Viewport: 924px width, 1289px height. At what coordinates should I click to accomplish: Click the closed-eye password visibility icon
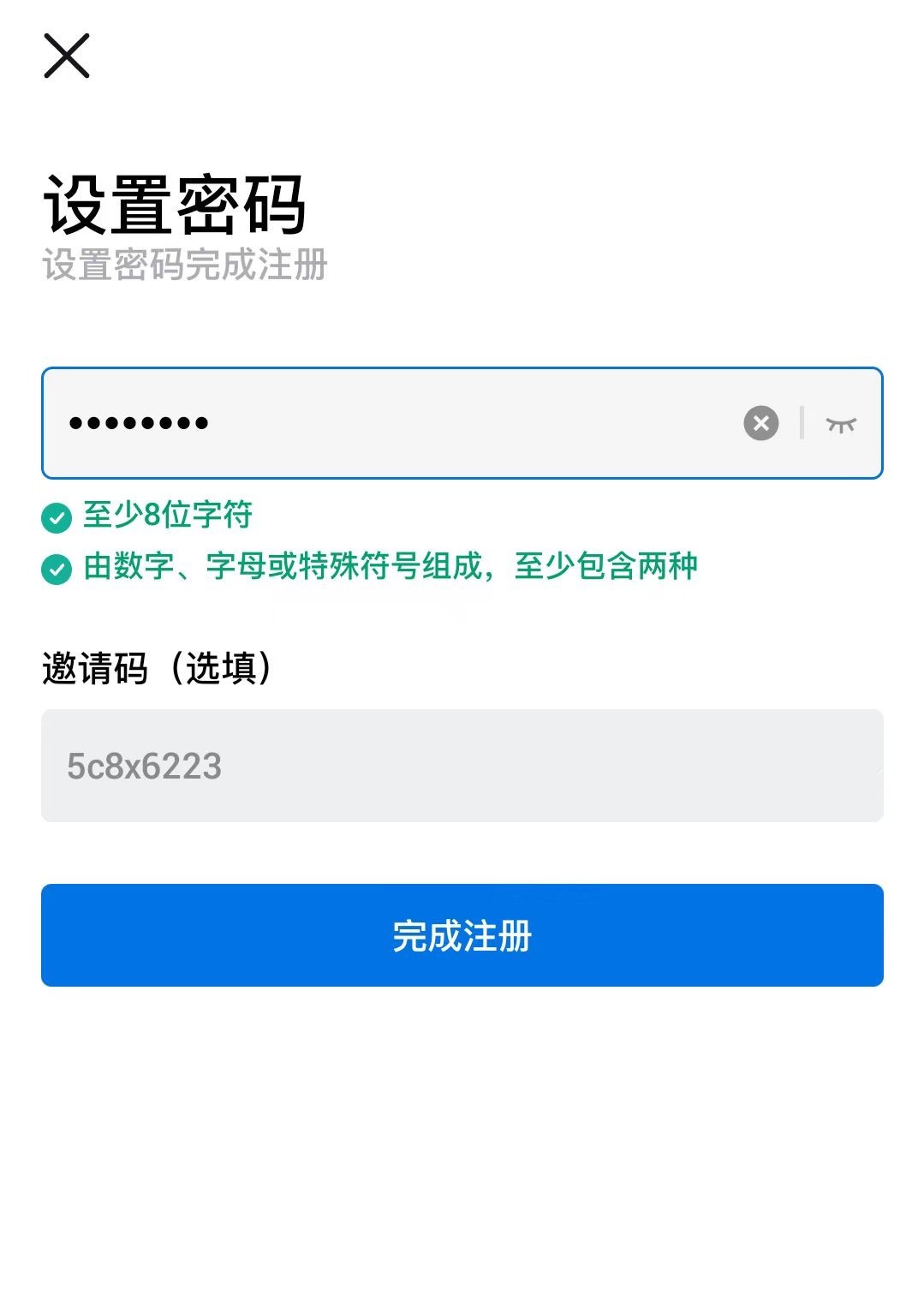point(843,422)
